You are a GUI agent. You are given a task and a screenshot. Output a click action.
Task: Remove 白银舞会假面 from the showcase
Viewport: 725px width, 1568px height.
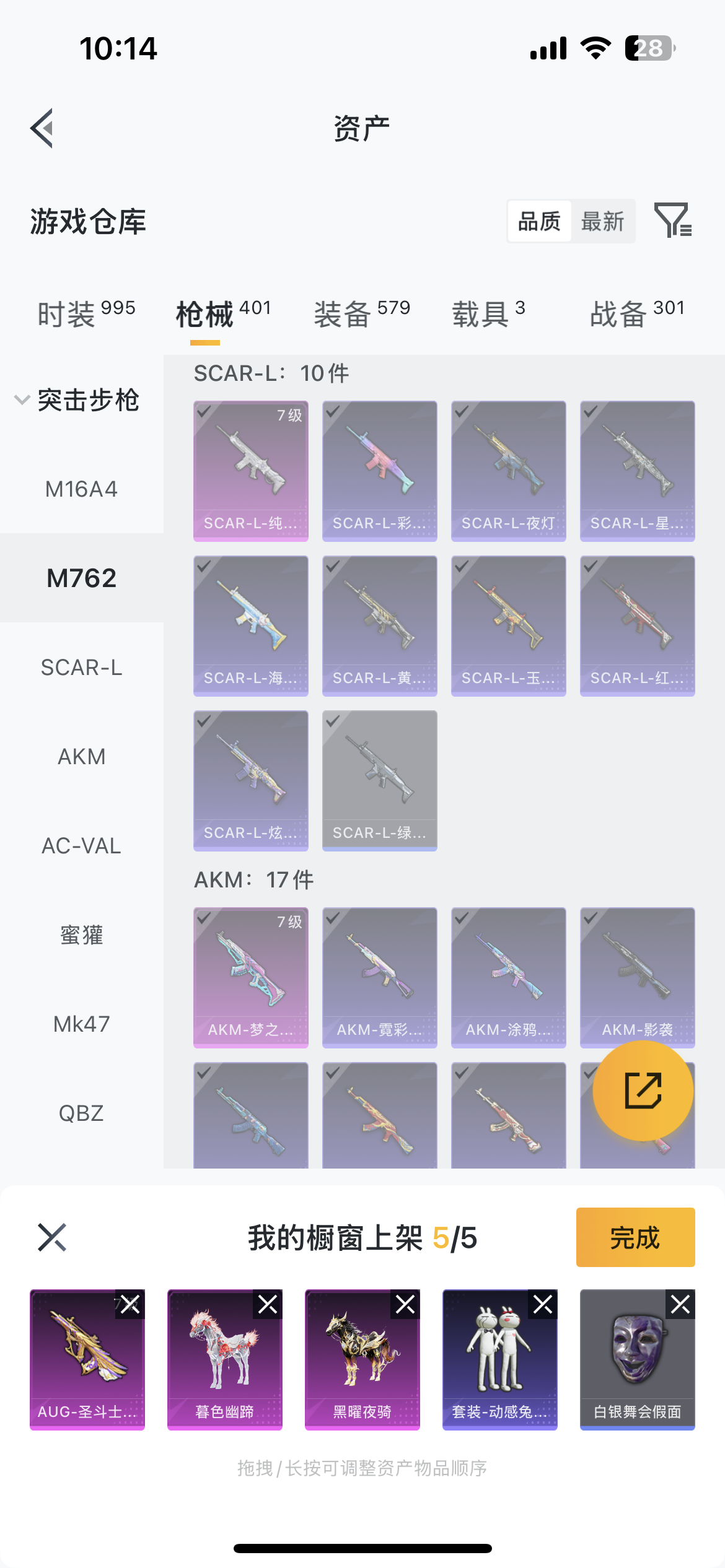(680, 1305)
